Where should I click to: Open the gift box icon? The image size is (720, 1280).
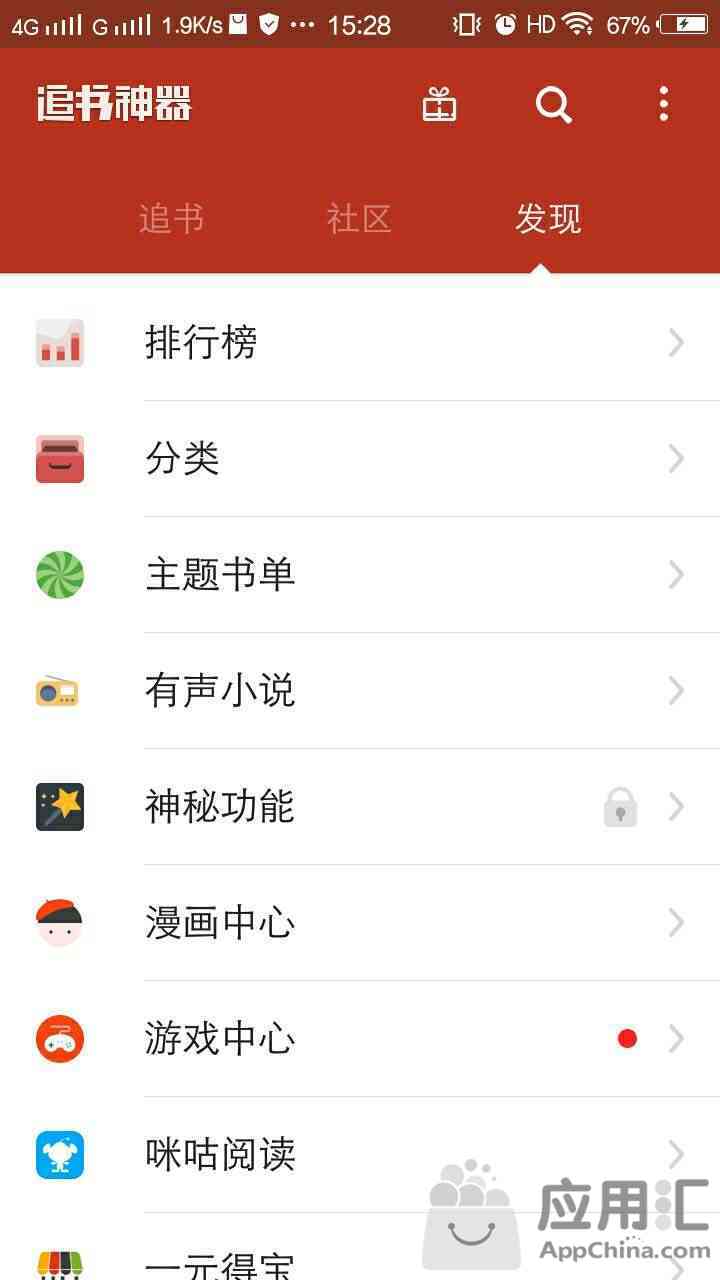[x=439, y=104]
